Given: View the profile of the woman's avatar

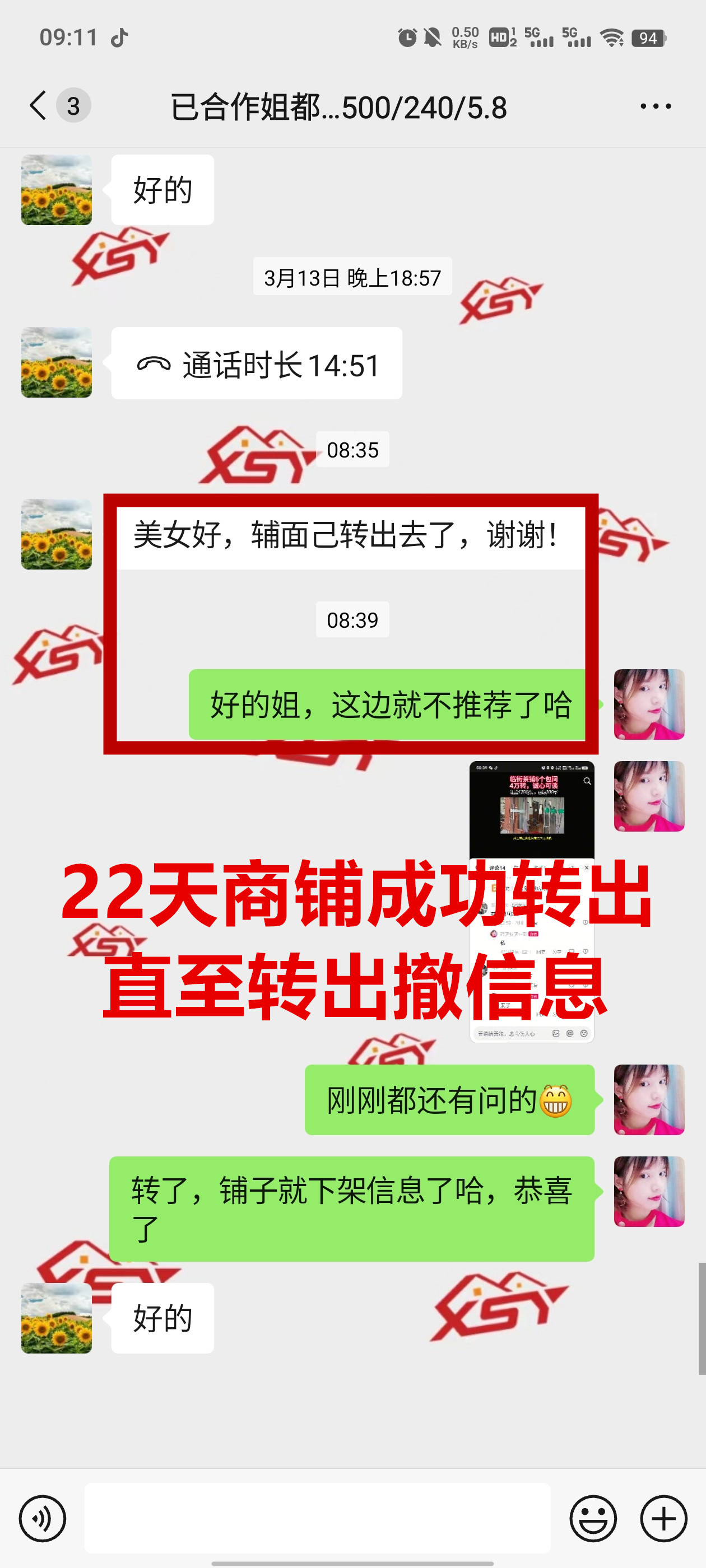Looking at the screenshot, I should click(x=649, y=704).
